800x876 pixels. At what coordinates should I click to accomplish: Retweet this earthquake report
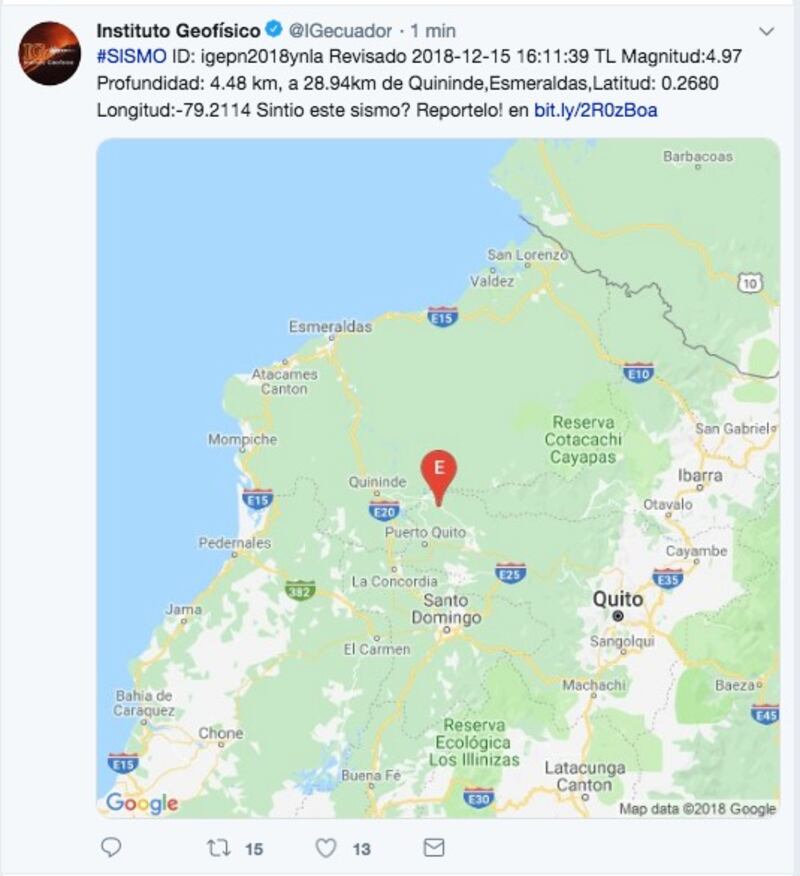(219, 848)
